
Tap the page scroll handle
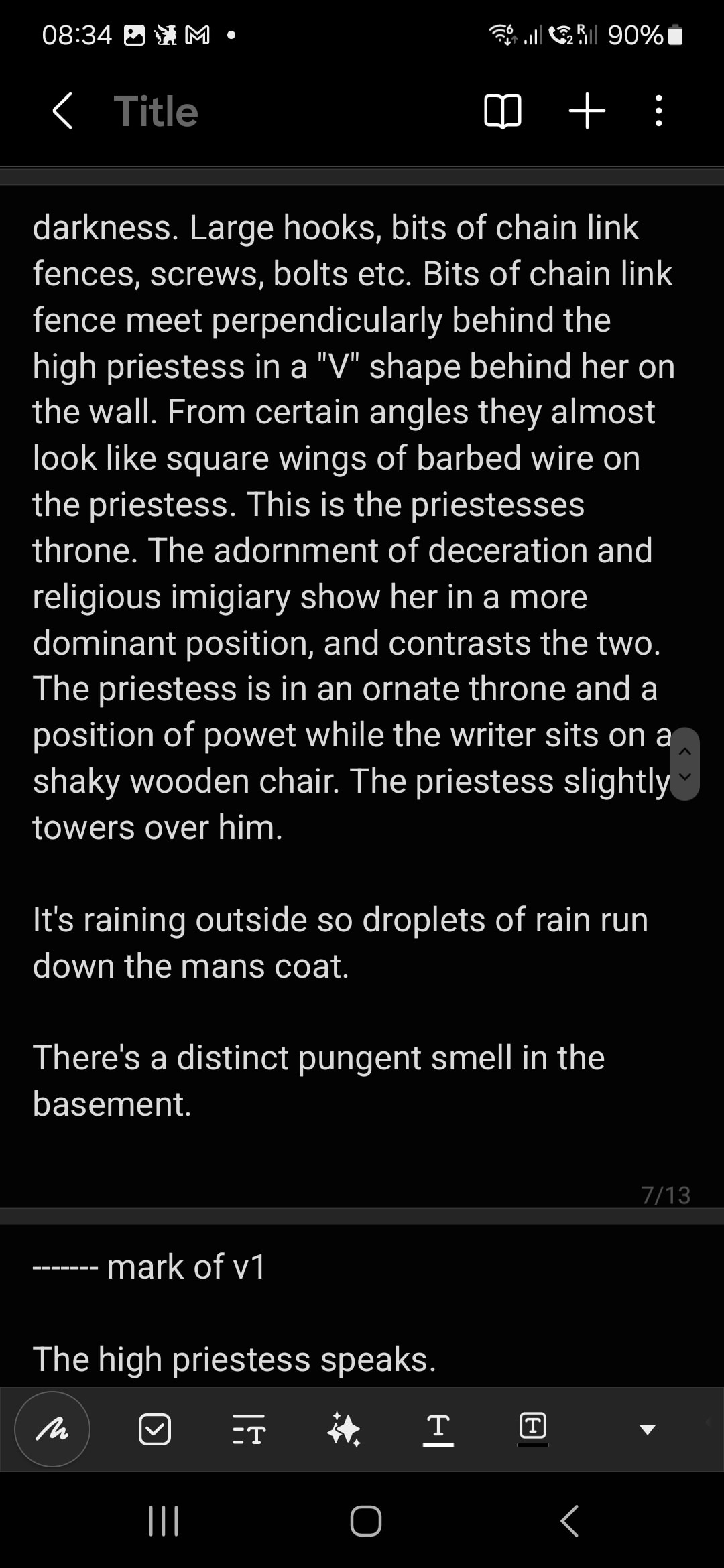pos(684,764)
